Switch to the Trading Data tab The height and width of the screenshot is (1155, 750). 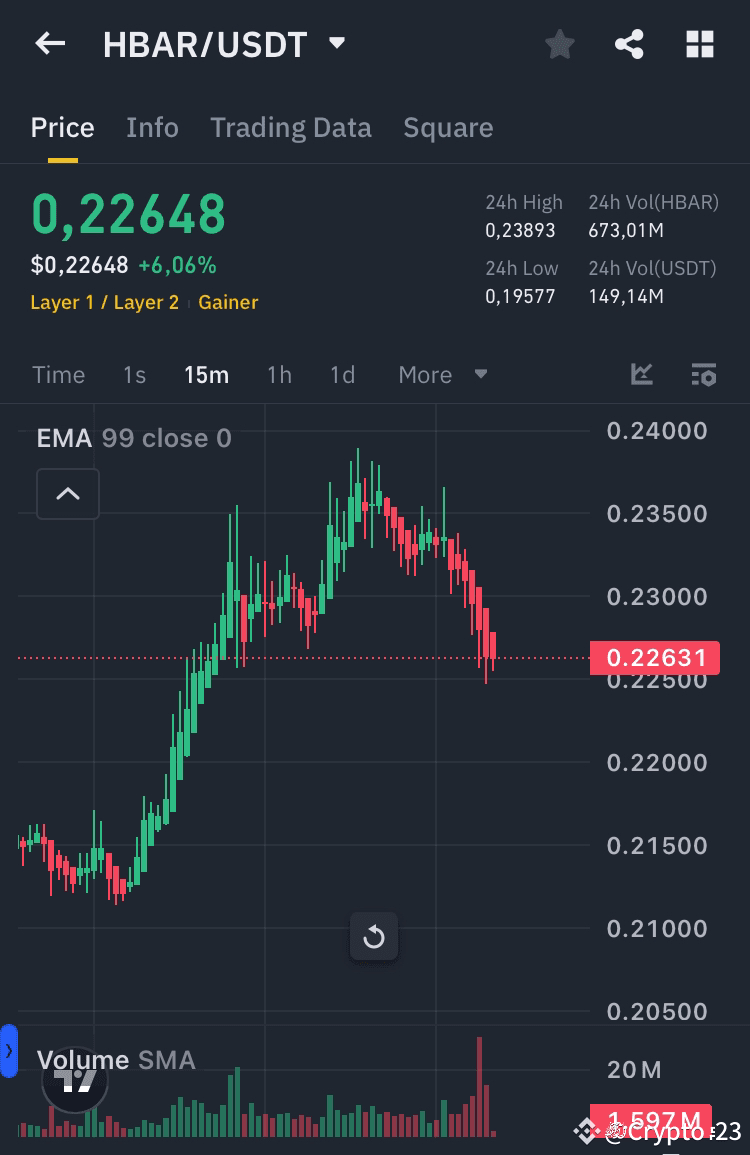click(291, 127)
